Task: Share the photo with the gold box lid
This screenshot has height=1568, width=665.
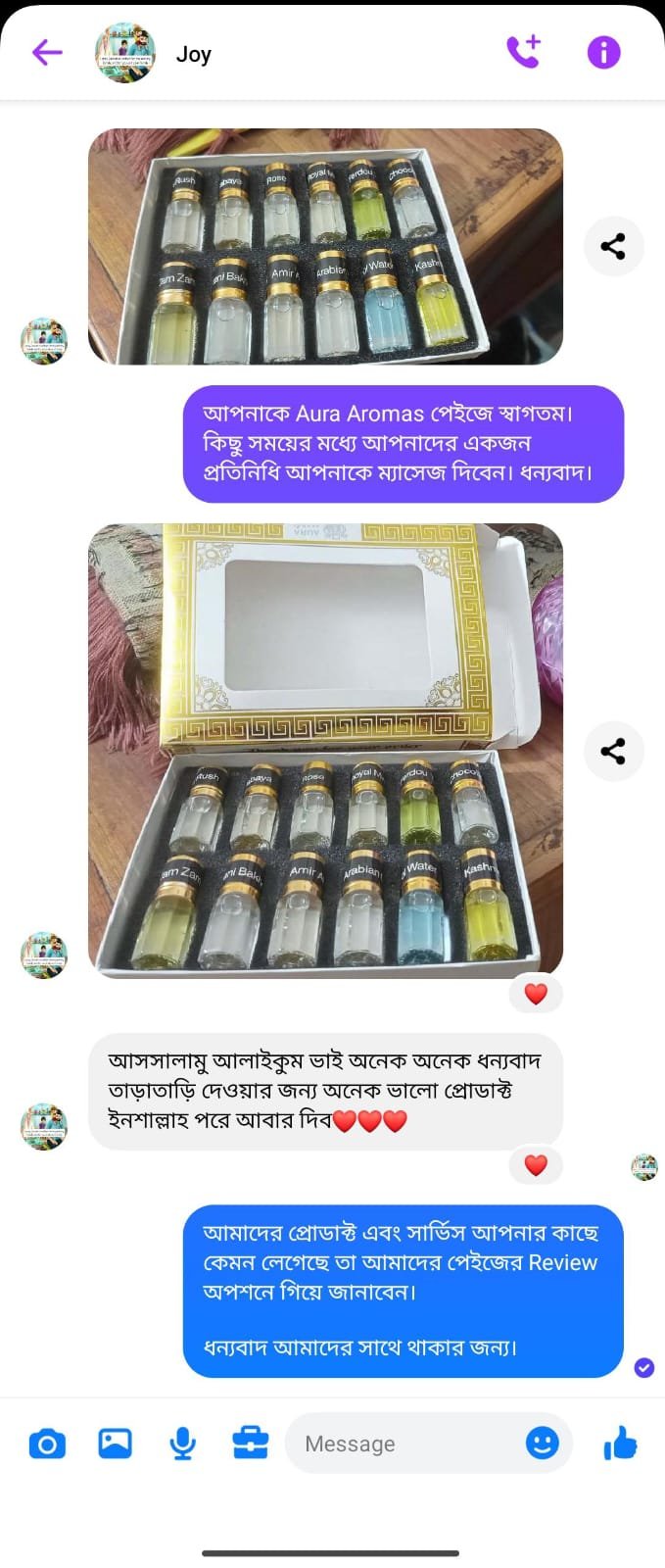Action: pos(613,752)
